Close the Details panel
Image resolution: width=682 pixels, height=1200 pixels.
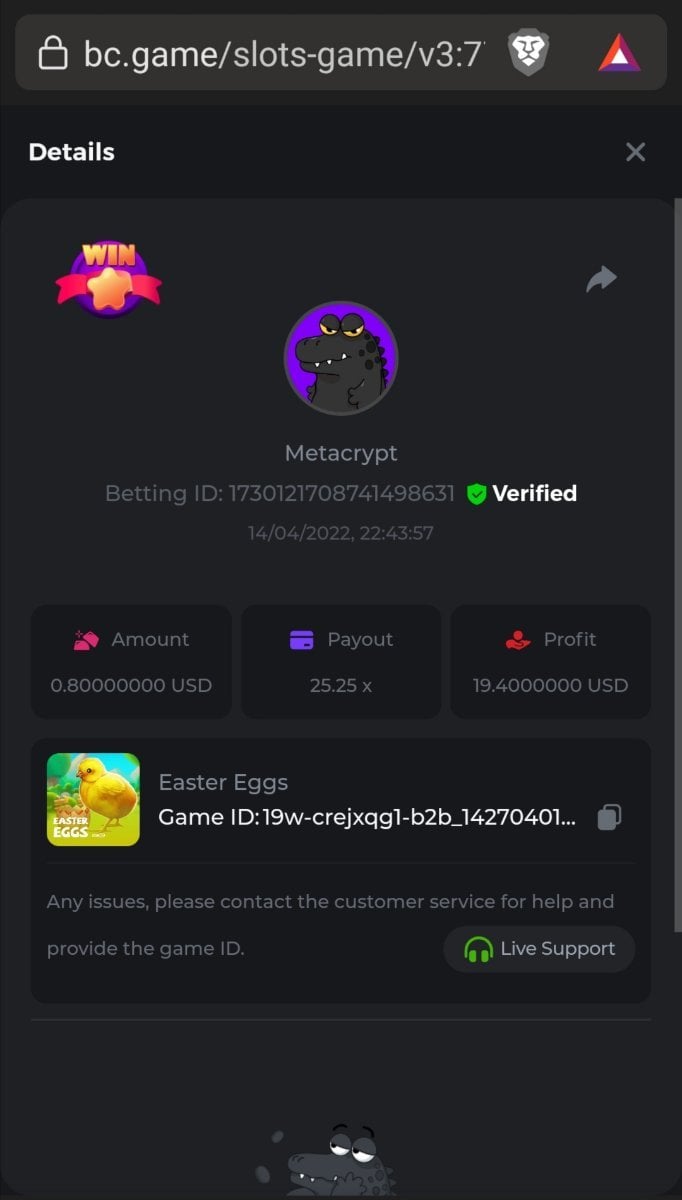[635, 152]
